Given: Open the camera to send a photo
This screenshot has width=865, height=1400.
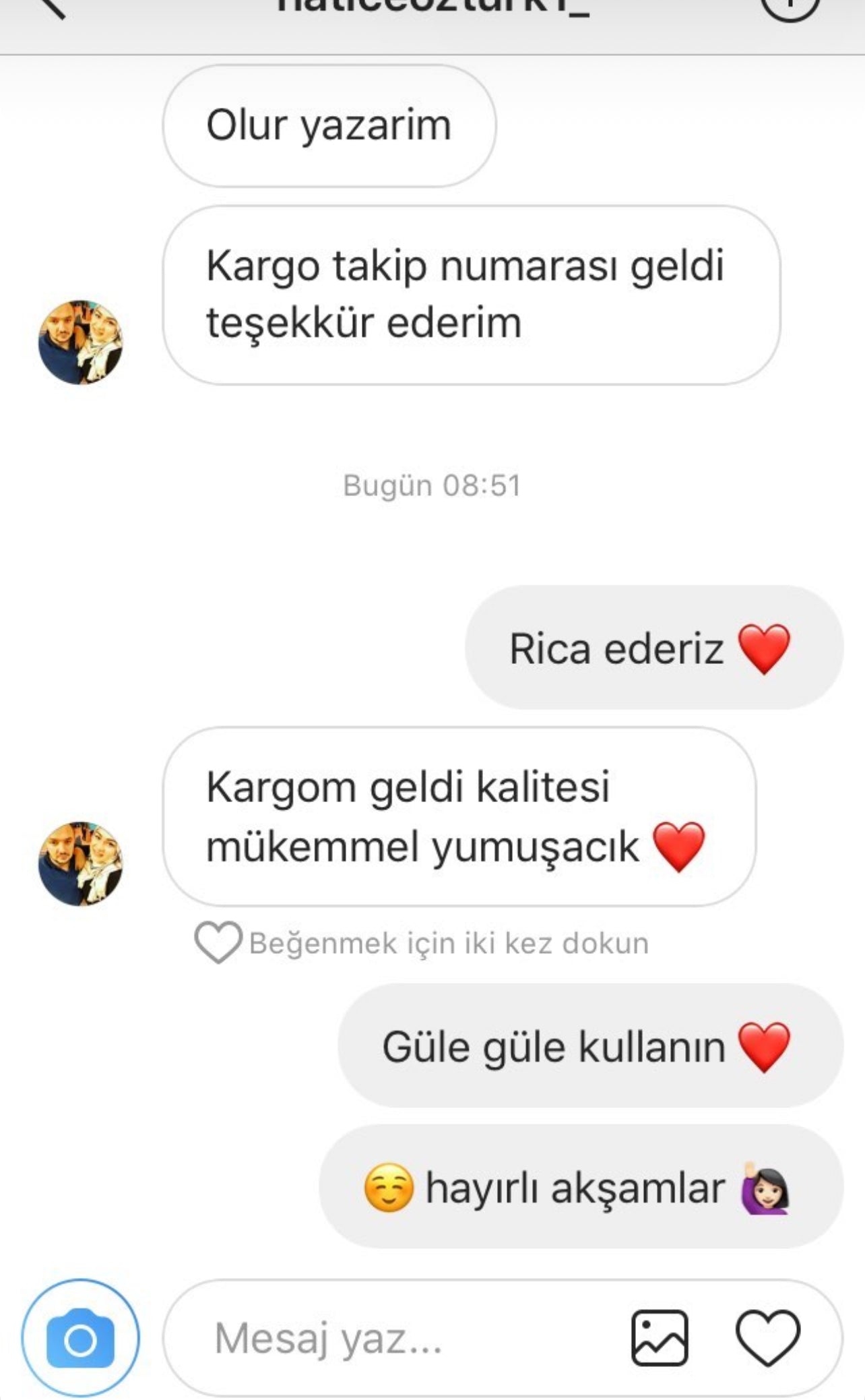Looking at the screenshot, I should coord(81,1337).
